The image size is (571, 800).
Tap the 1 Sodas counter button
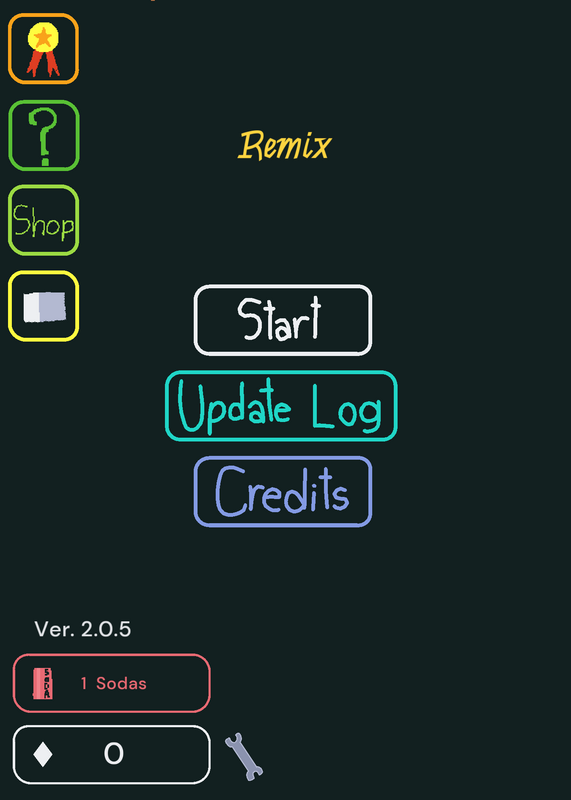click(x=112, y=683)
